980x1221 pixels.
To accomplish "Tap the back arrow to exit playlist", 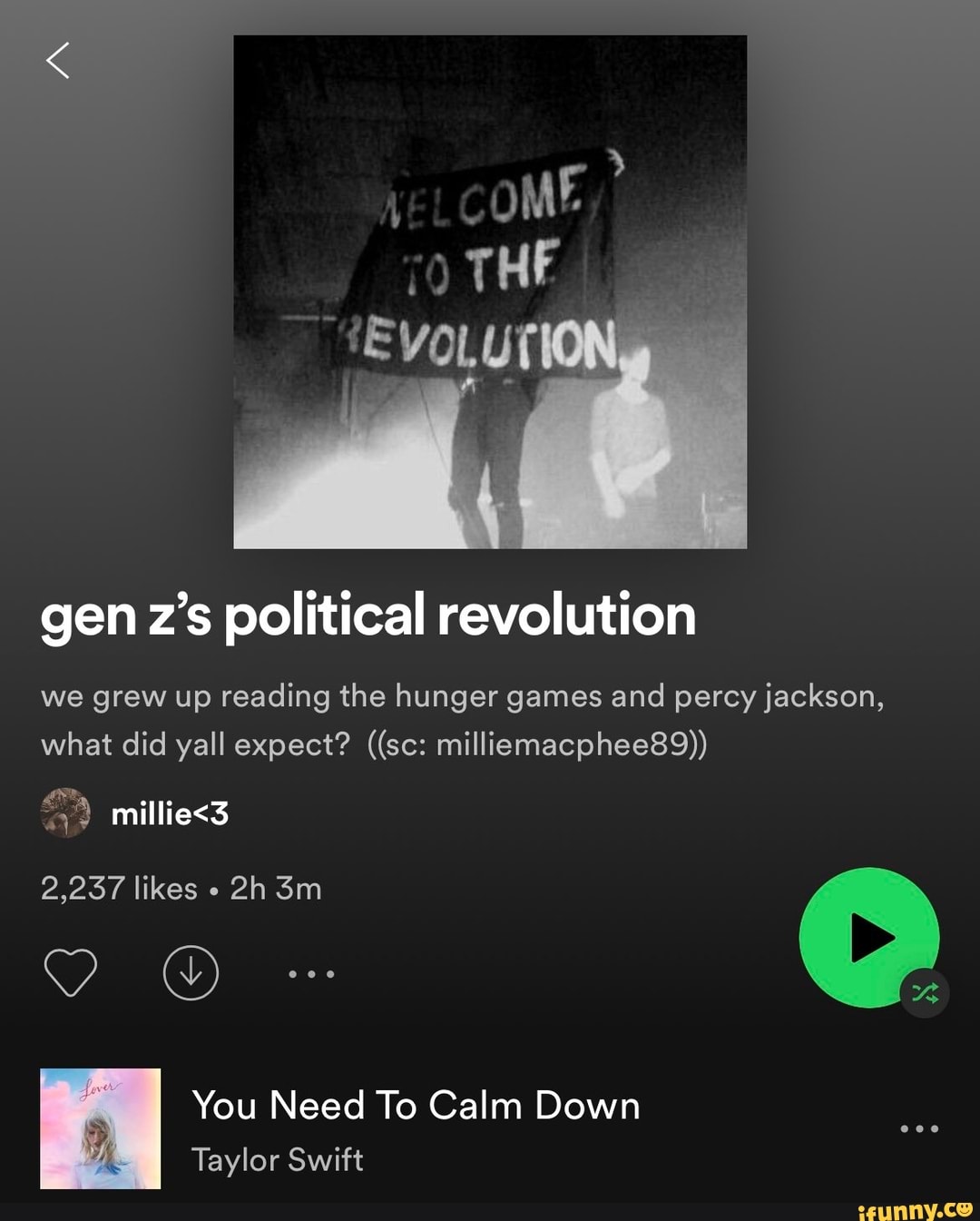I will pyautogui.click(x=56, y=62).
